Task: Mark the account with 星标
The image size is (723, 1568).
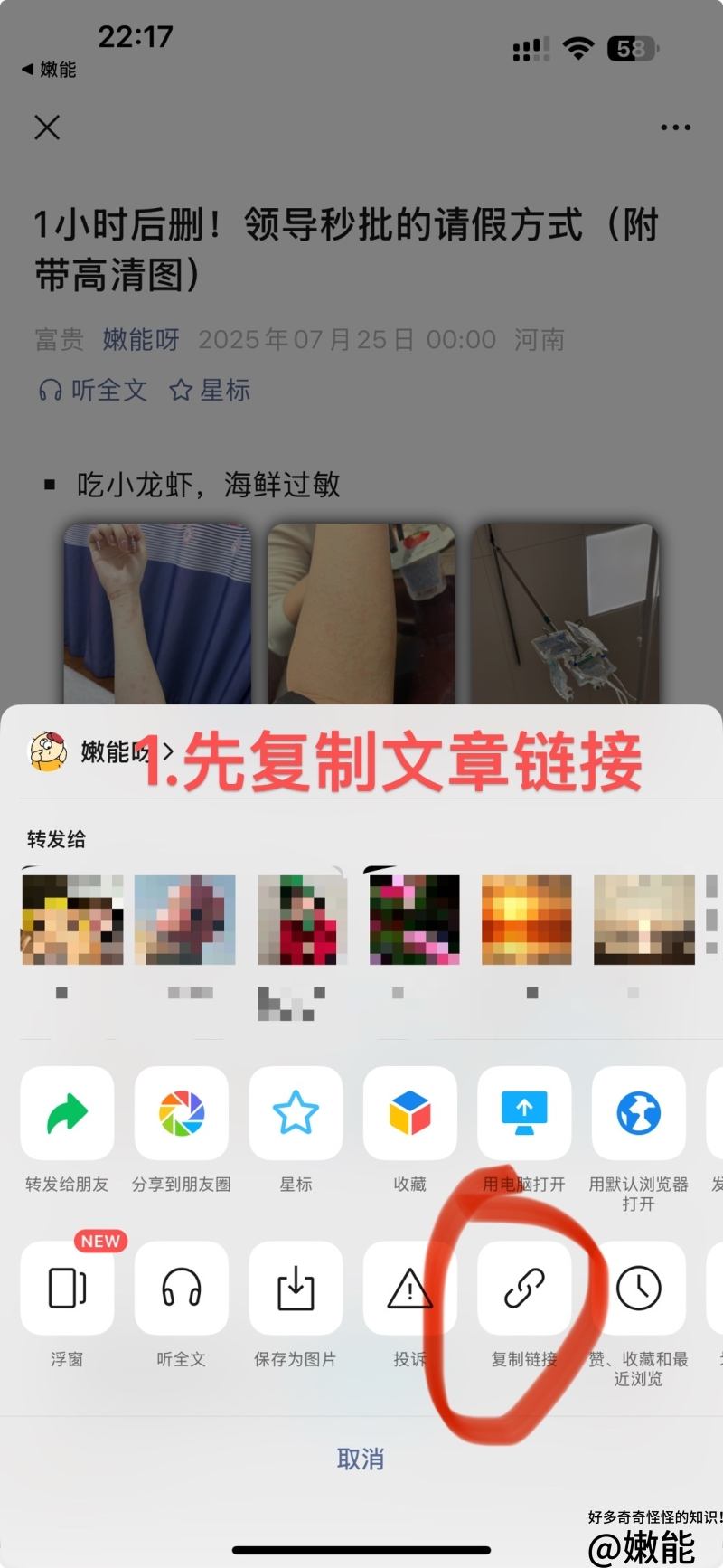Action: tap(296, 1113)
